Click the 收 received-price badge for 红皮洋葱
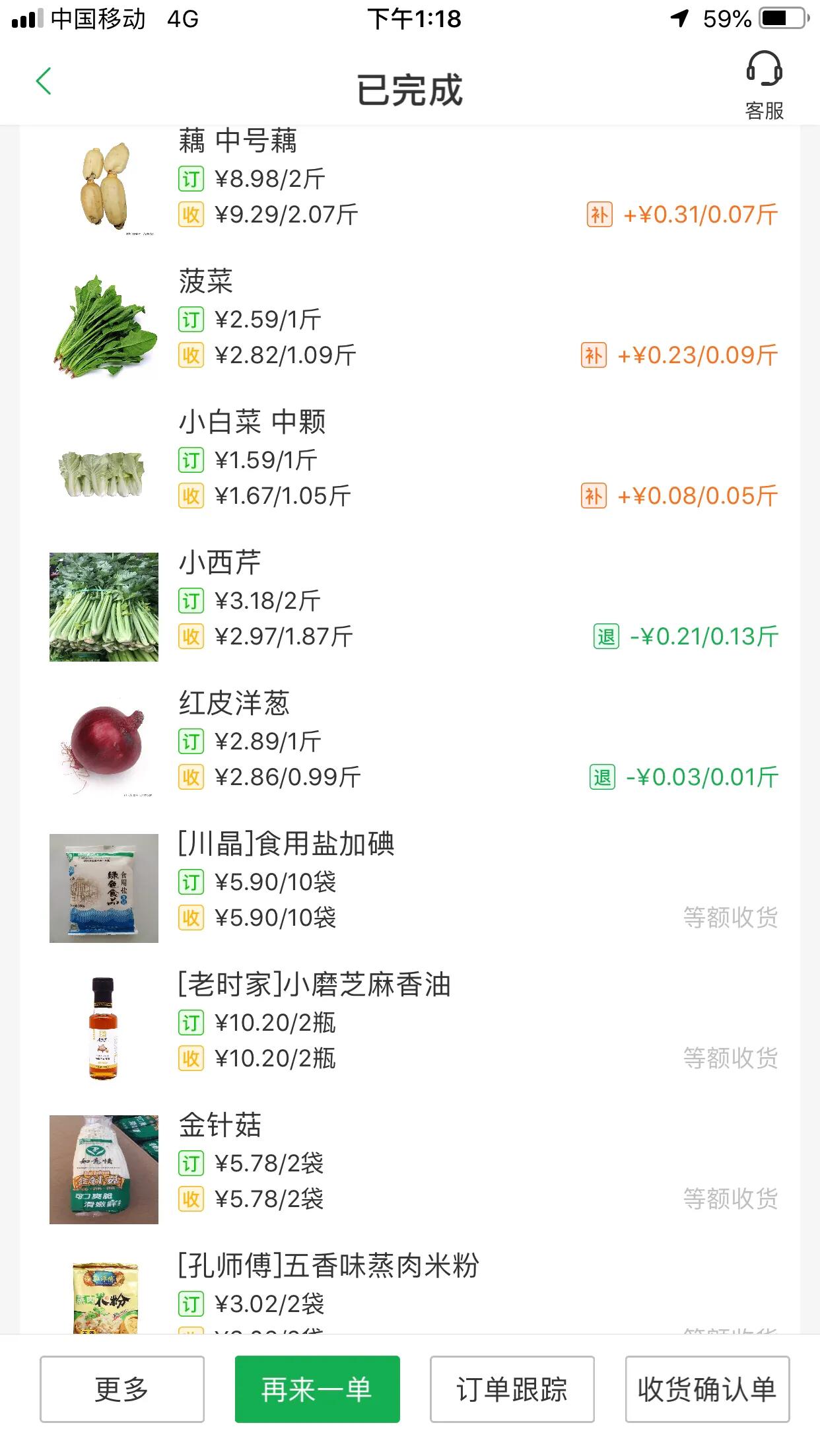Image resolution: width=820 pixels, height=1456 pixels. click(191, 777)
